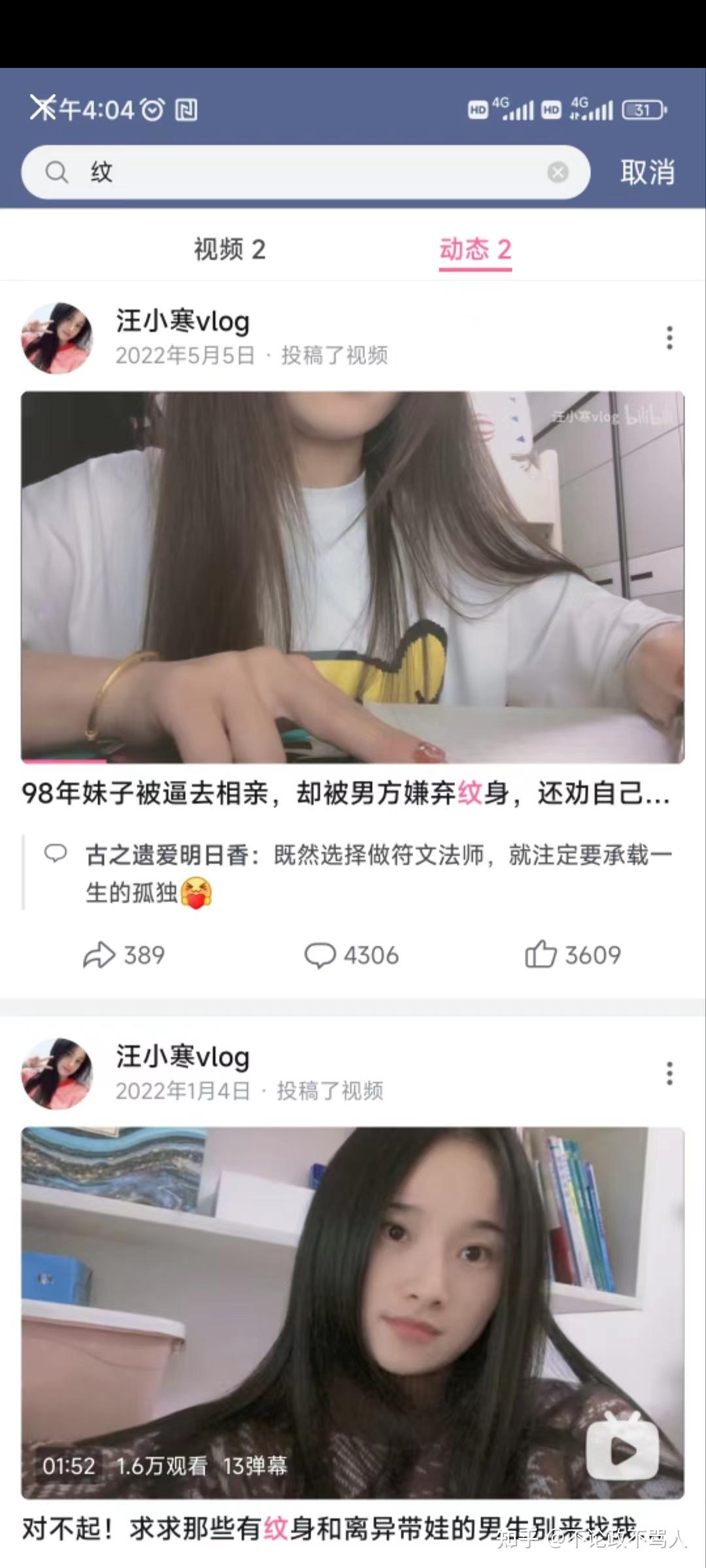
Task: Open the profile avatar on the 2022年1月4日 post
Action: (58, 1073)
